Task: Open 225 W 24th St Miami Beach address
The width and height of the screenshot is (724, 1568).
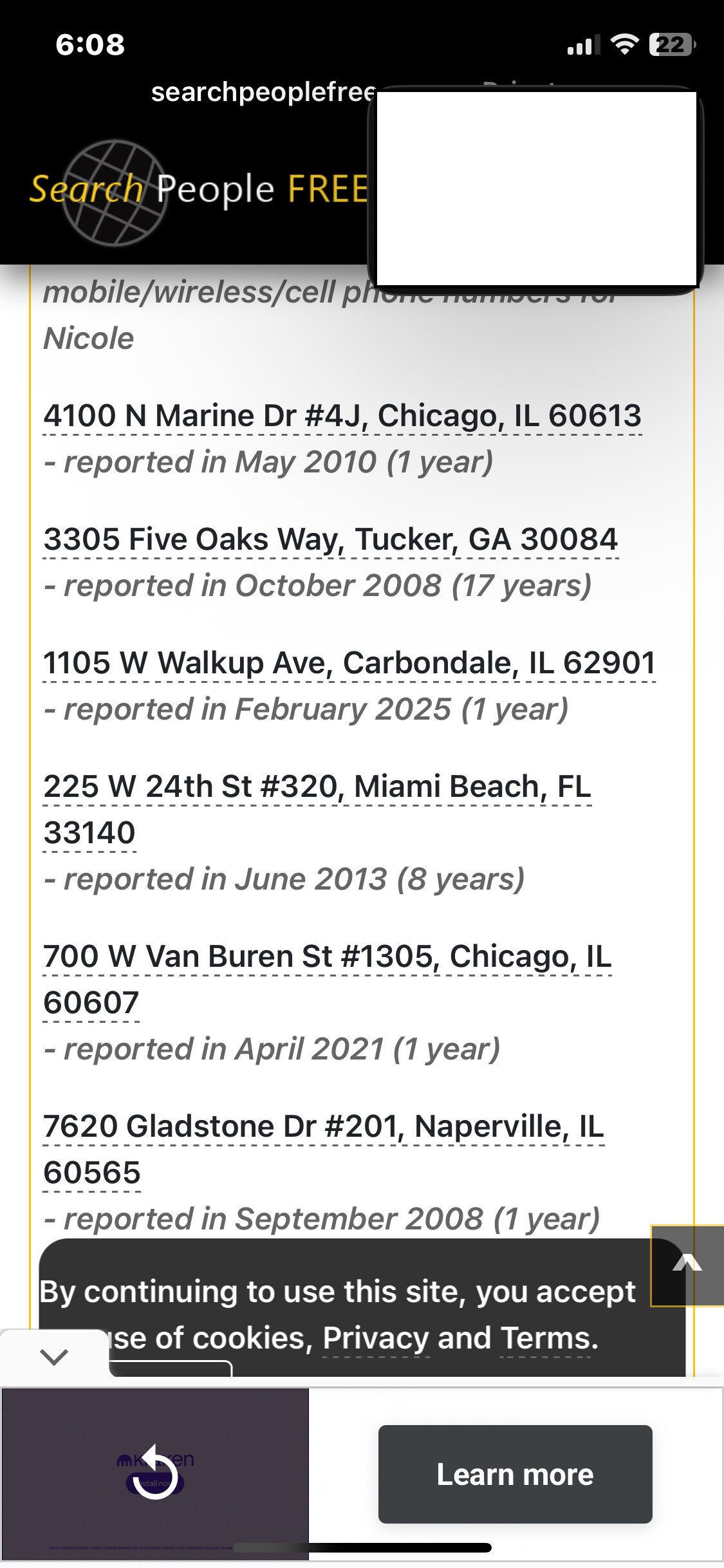Action: 317,787
